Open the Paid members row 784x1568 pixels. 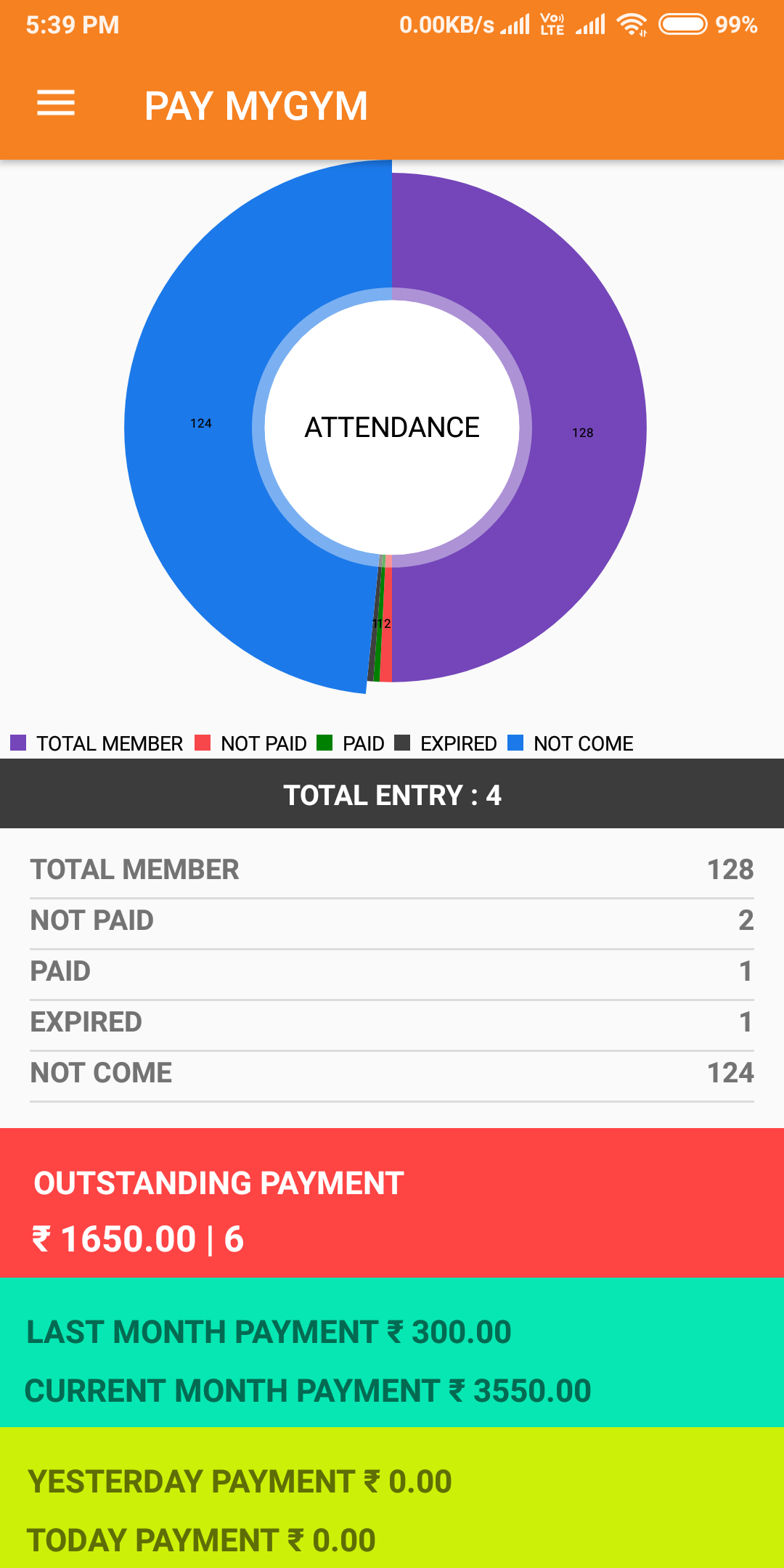tap(392, 971)
